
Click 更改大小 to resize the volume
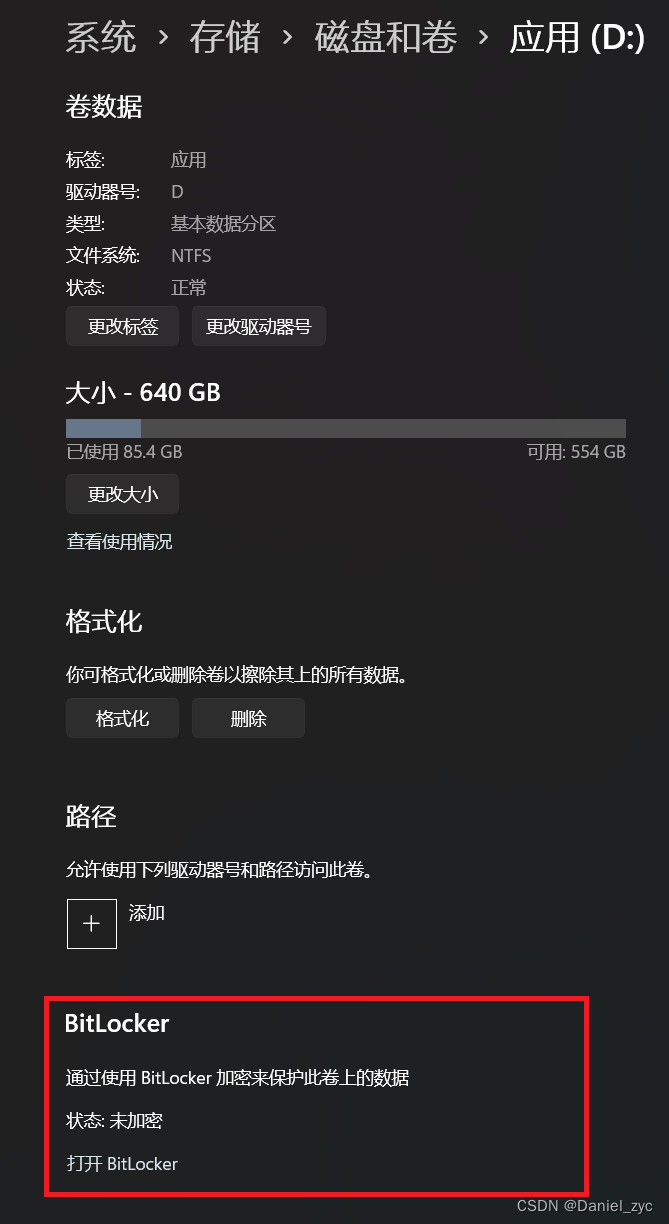122,494
